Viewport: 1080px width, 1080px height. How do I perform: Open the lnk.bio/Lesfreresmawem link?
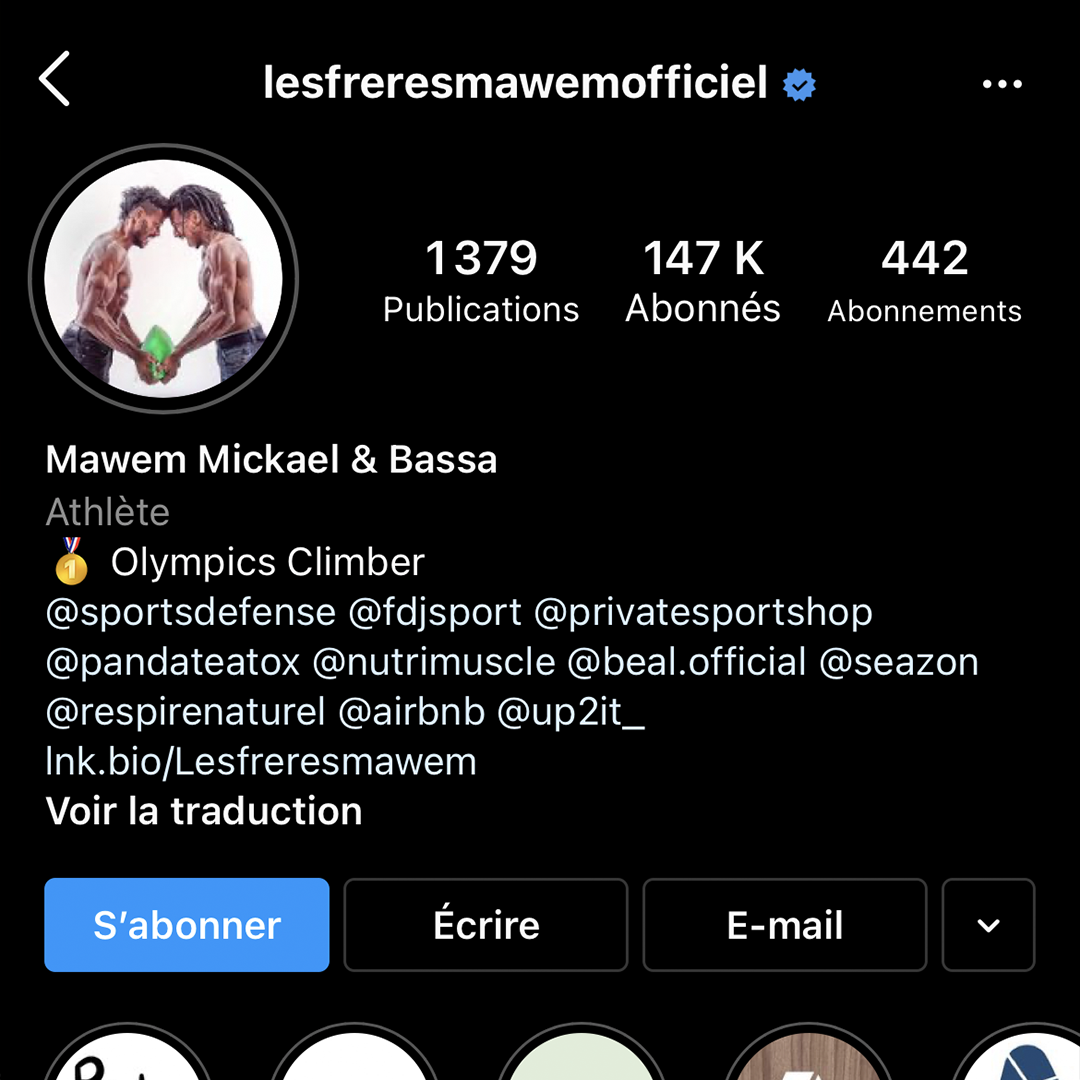[x=261, y=762]
